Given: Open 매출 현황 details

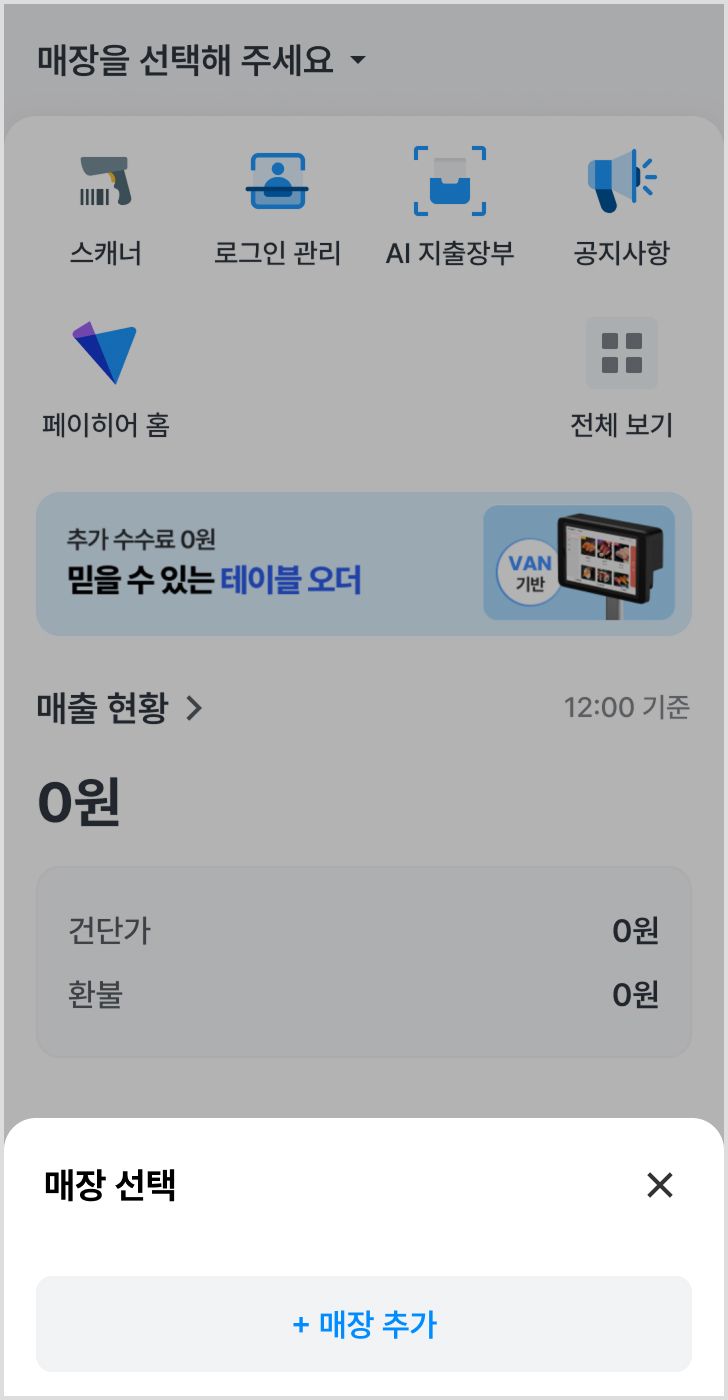Looking at the screenshot, I should point(120,708).
